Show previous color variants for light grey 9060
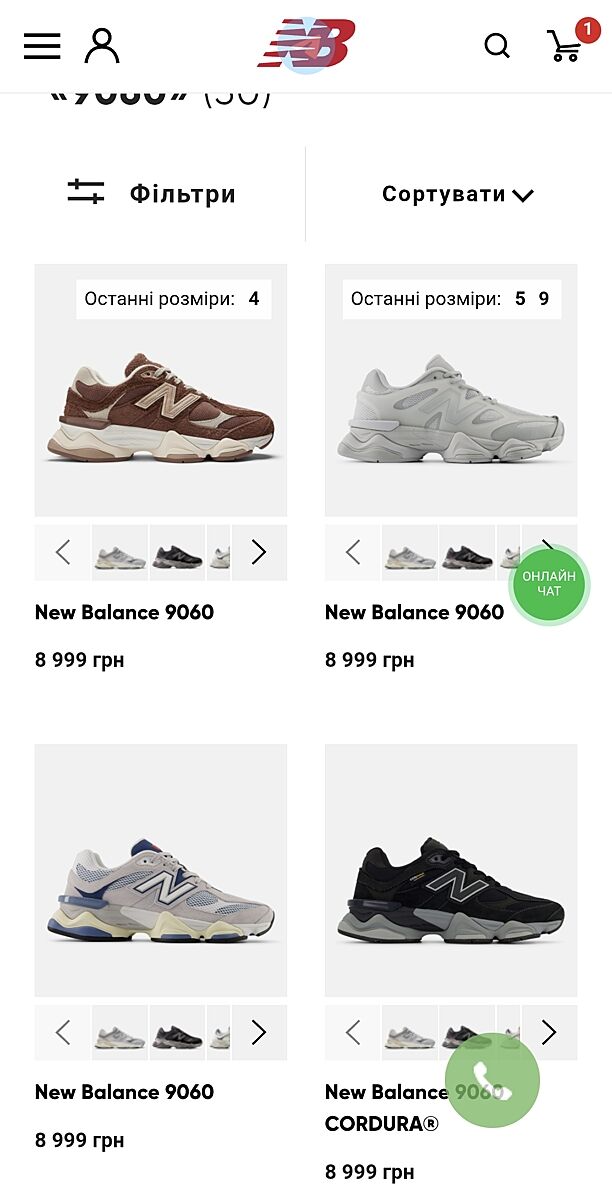Image resolution: width=612 pixels, height=1200 pixels. 353,552
